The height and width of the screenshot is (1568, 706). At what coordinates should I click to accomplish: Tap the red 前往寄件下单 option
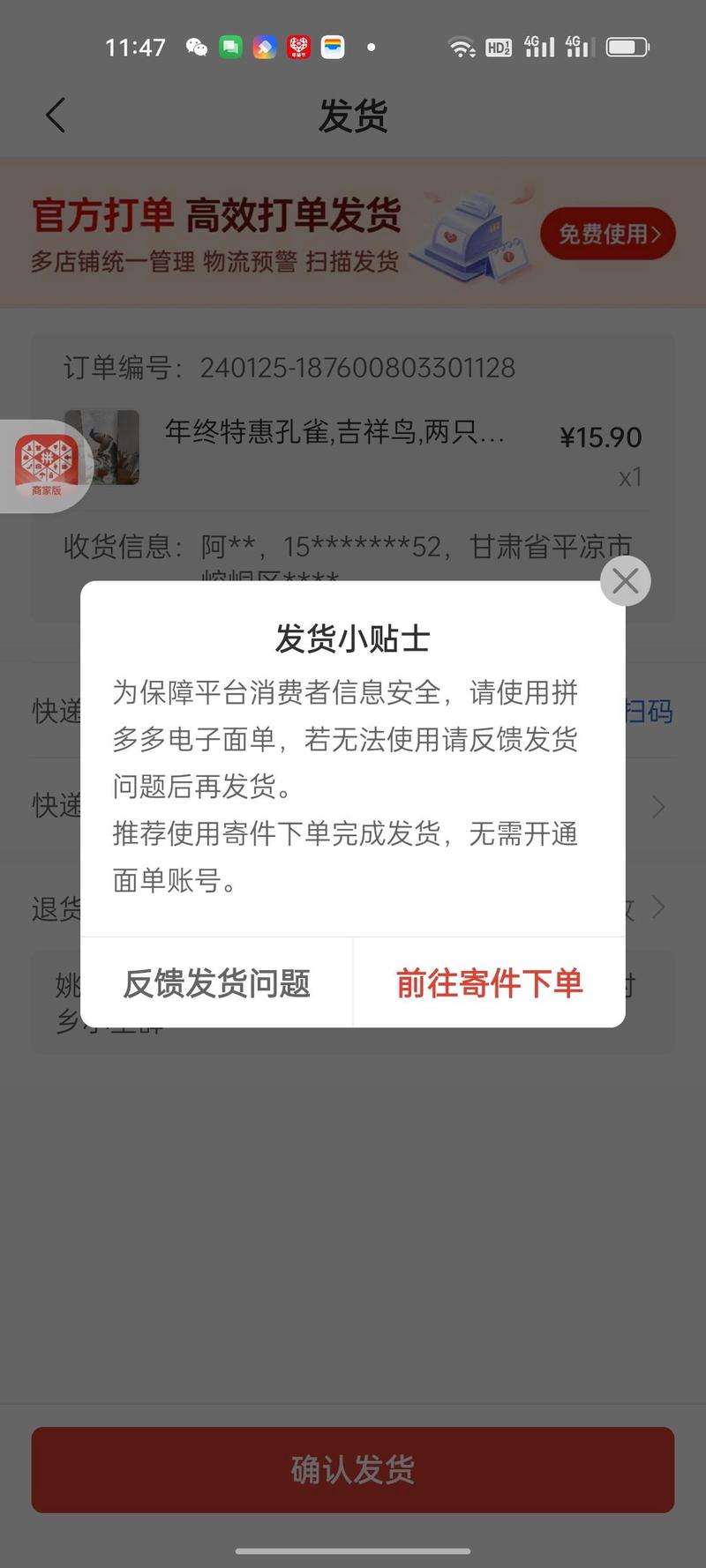point(489,982)
